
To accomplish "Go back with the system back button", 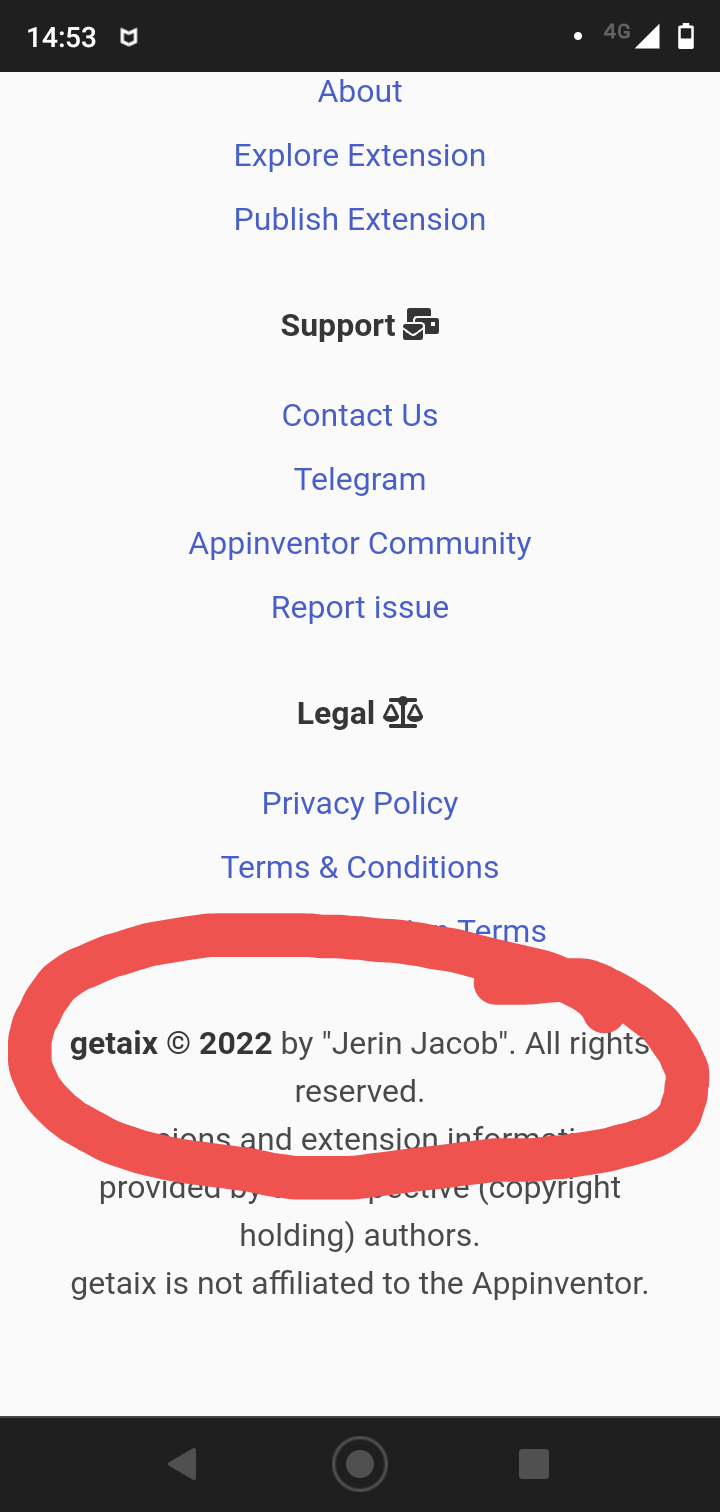I will click(x=183, y=1464).
